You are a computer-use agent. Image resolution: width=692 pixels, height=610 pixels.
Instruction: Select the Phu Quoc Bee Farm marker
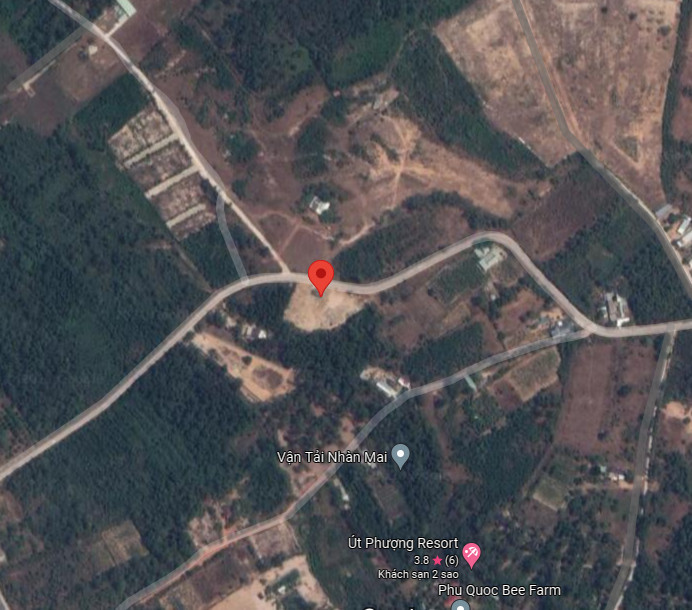[x=460, y=605]
